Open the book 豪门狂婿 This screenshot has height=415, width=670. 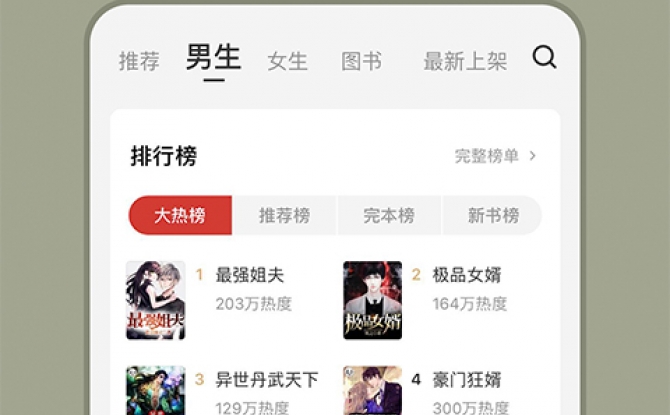[x=467, y=380]
